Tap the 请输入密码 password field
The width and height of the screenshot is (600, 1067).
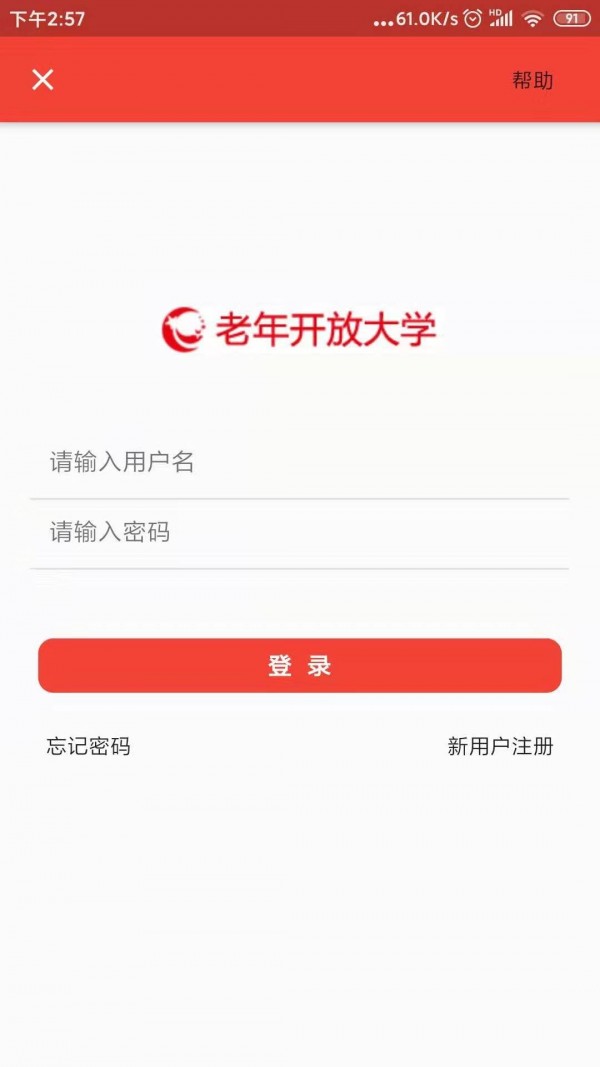coord(299,532)
